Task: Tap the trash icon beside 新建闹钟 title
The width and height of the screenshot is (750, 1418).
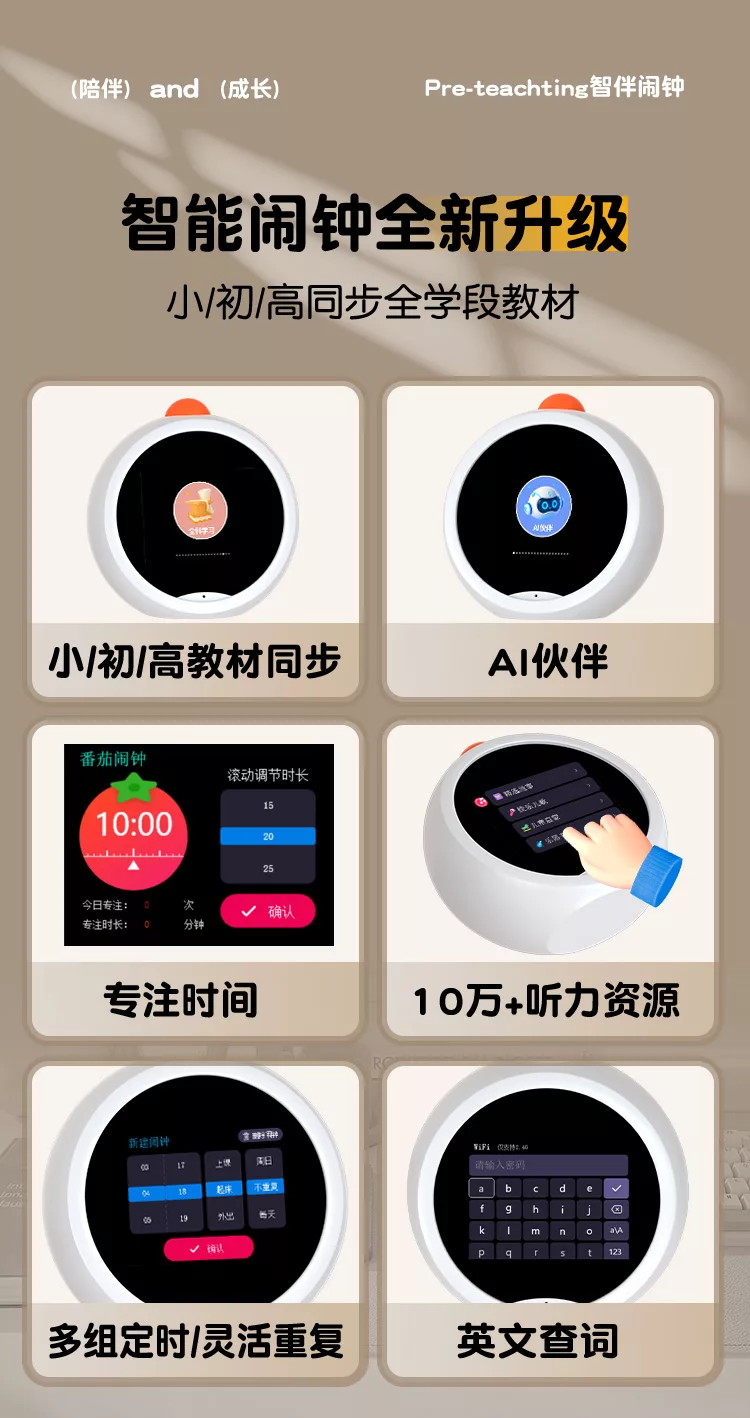Action: click(x=246, y=1136)
